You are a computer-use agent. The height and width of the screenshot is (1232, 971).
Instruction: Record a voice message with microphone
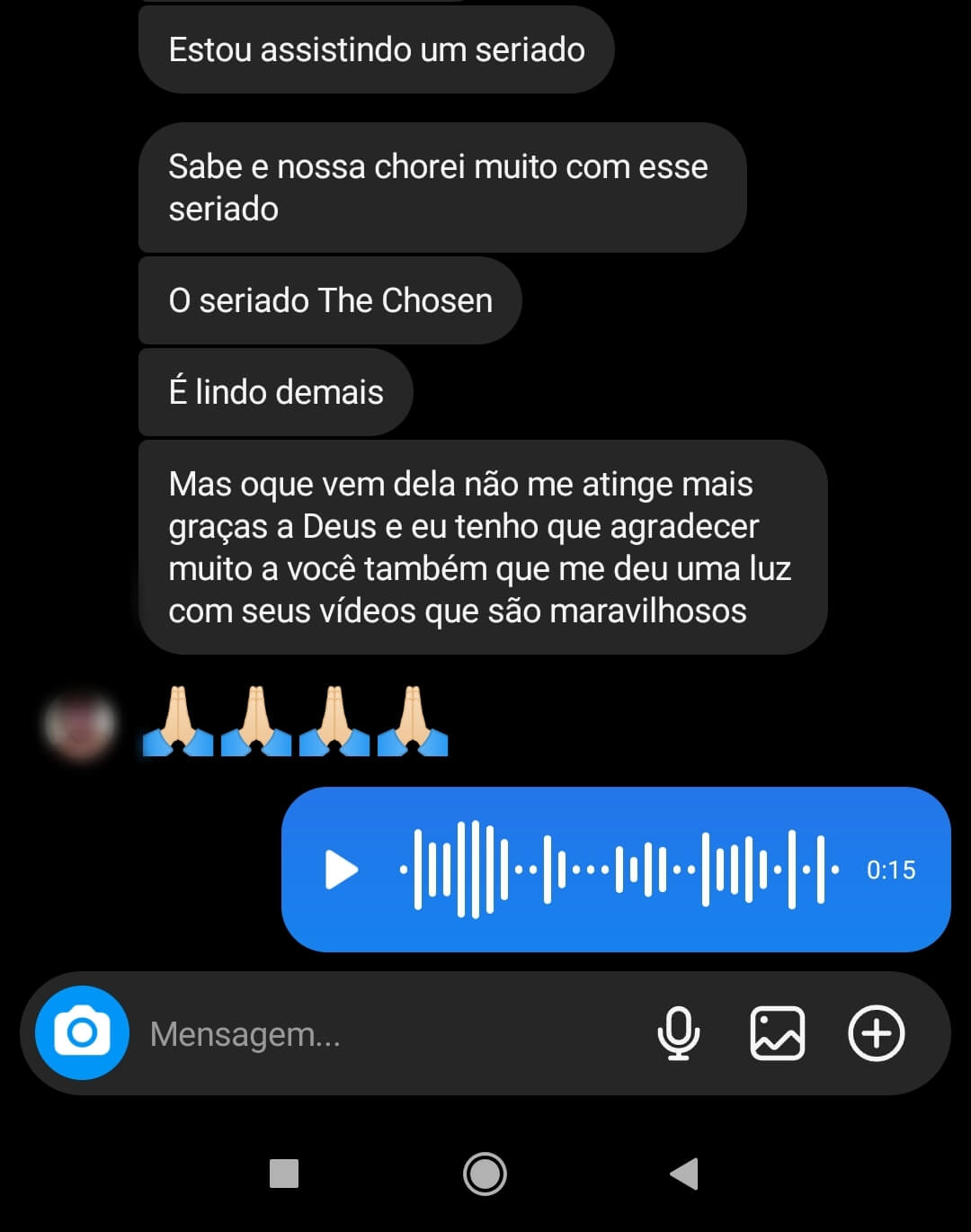(678, 1033)
